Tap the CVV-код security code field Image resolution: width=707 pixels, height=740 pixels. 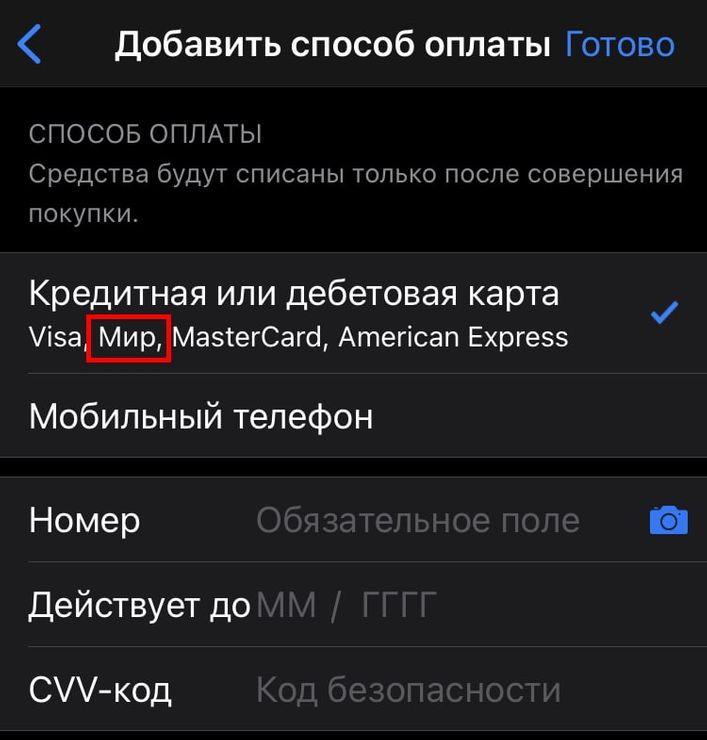tap(407, 690)
